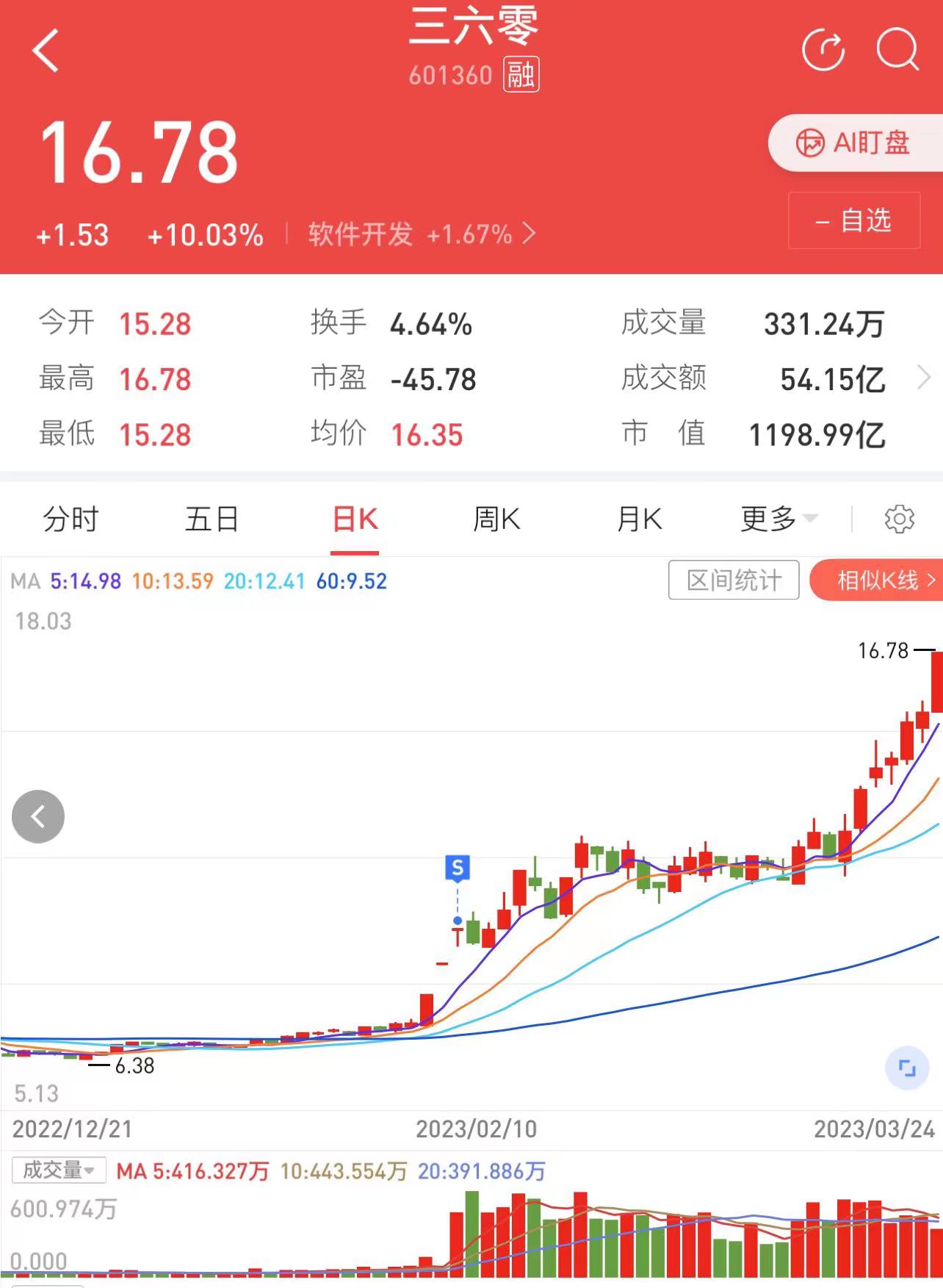Open the 软件开发 sector link
The width and height of the screenshot is (943, 1288).
pos(422,234)
